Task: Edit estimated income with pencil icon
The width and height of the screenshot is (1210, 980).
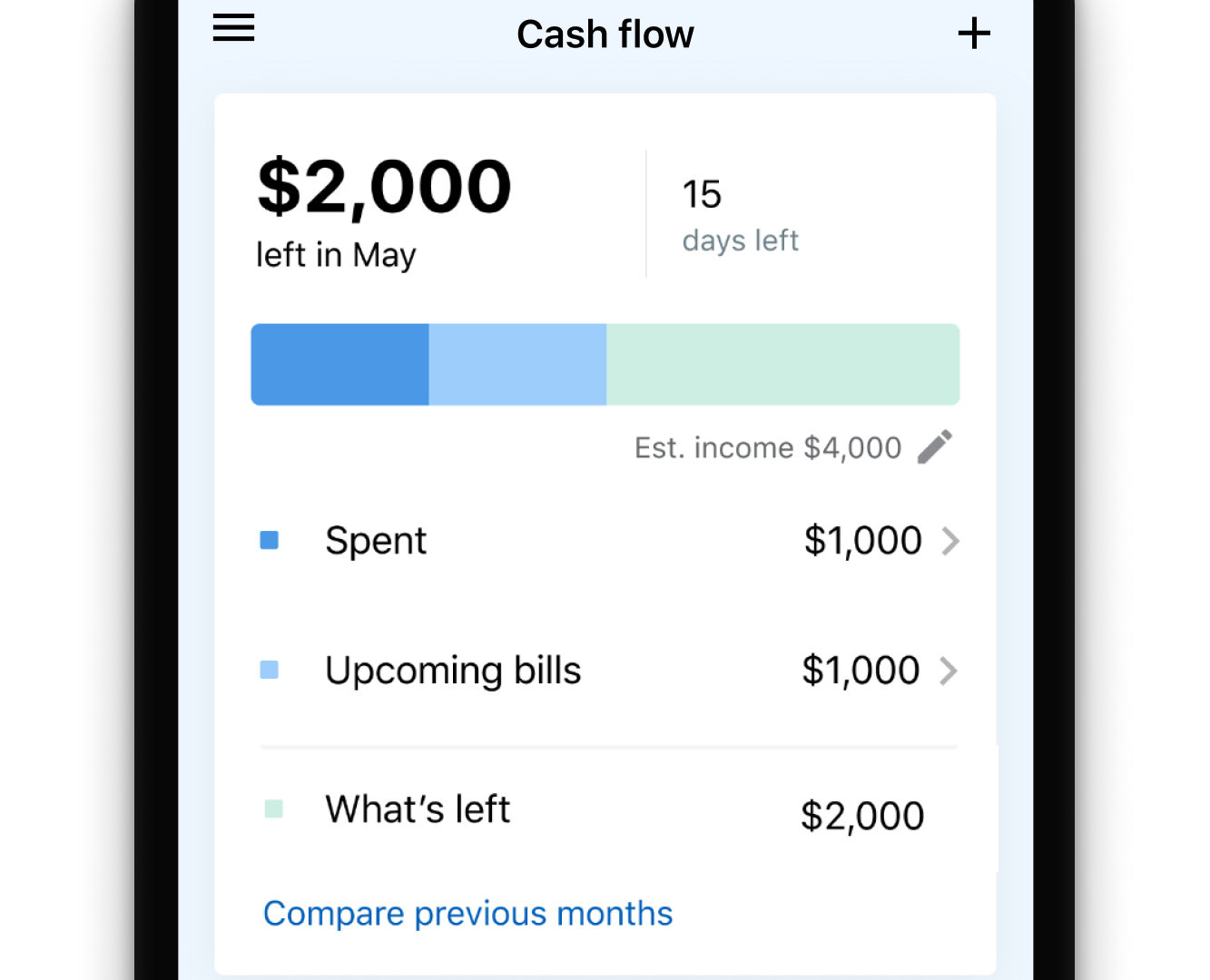Action: [934, 446]
